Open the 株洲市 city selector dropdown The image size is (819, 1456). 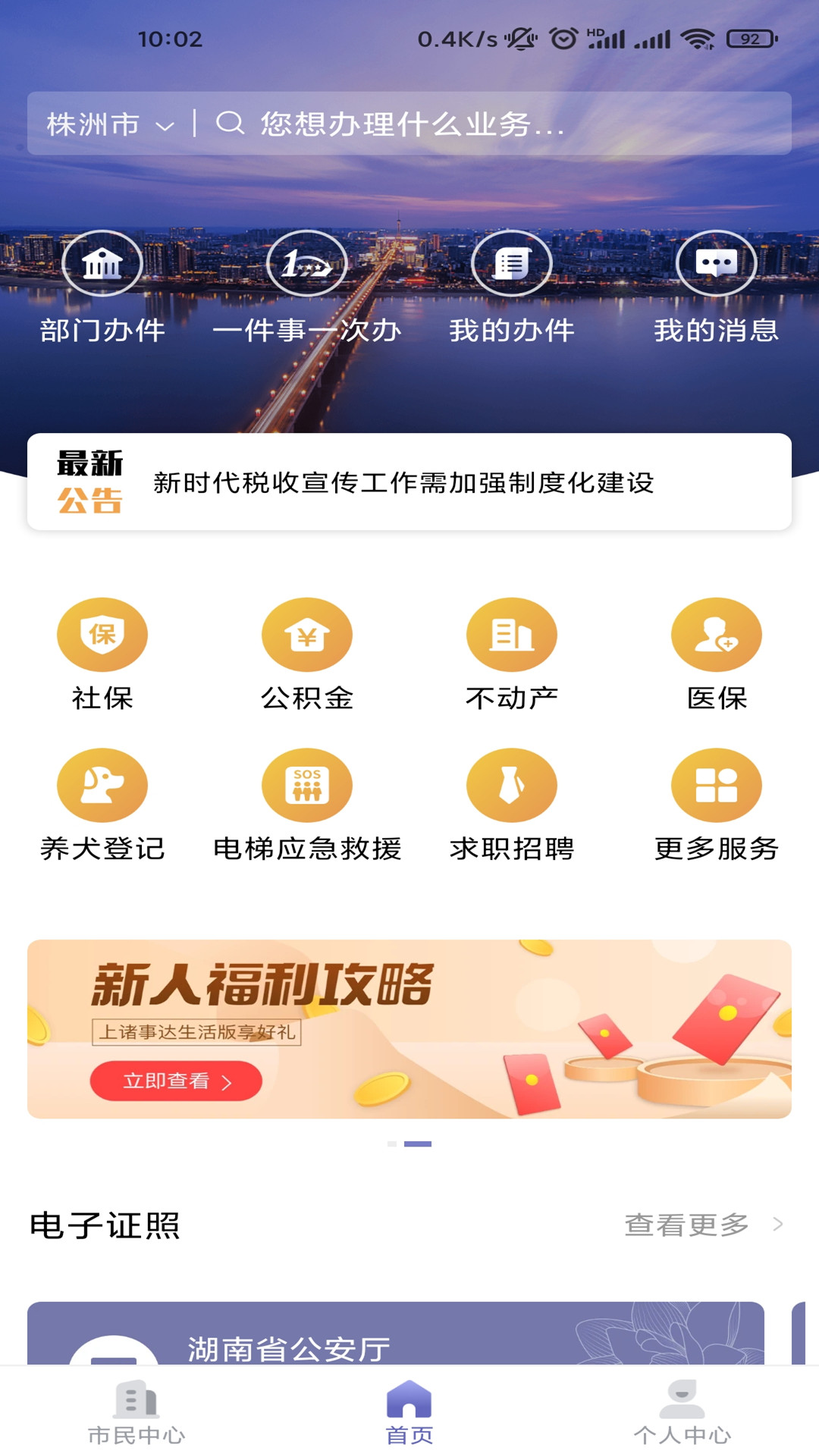coord(110,124)
